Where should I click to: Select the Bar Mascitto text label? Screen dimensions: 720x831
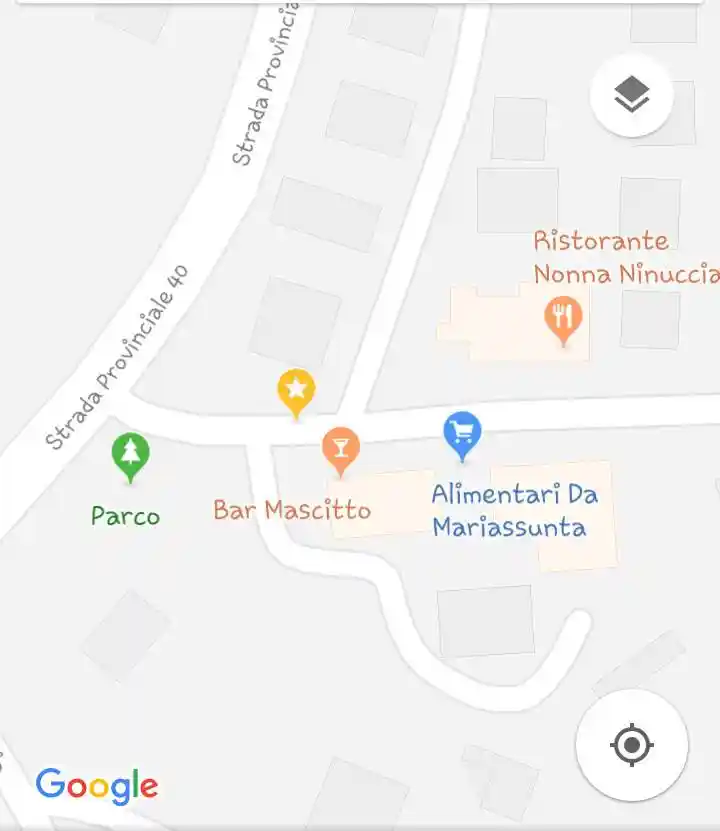click(x=291, y=510)
